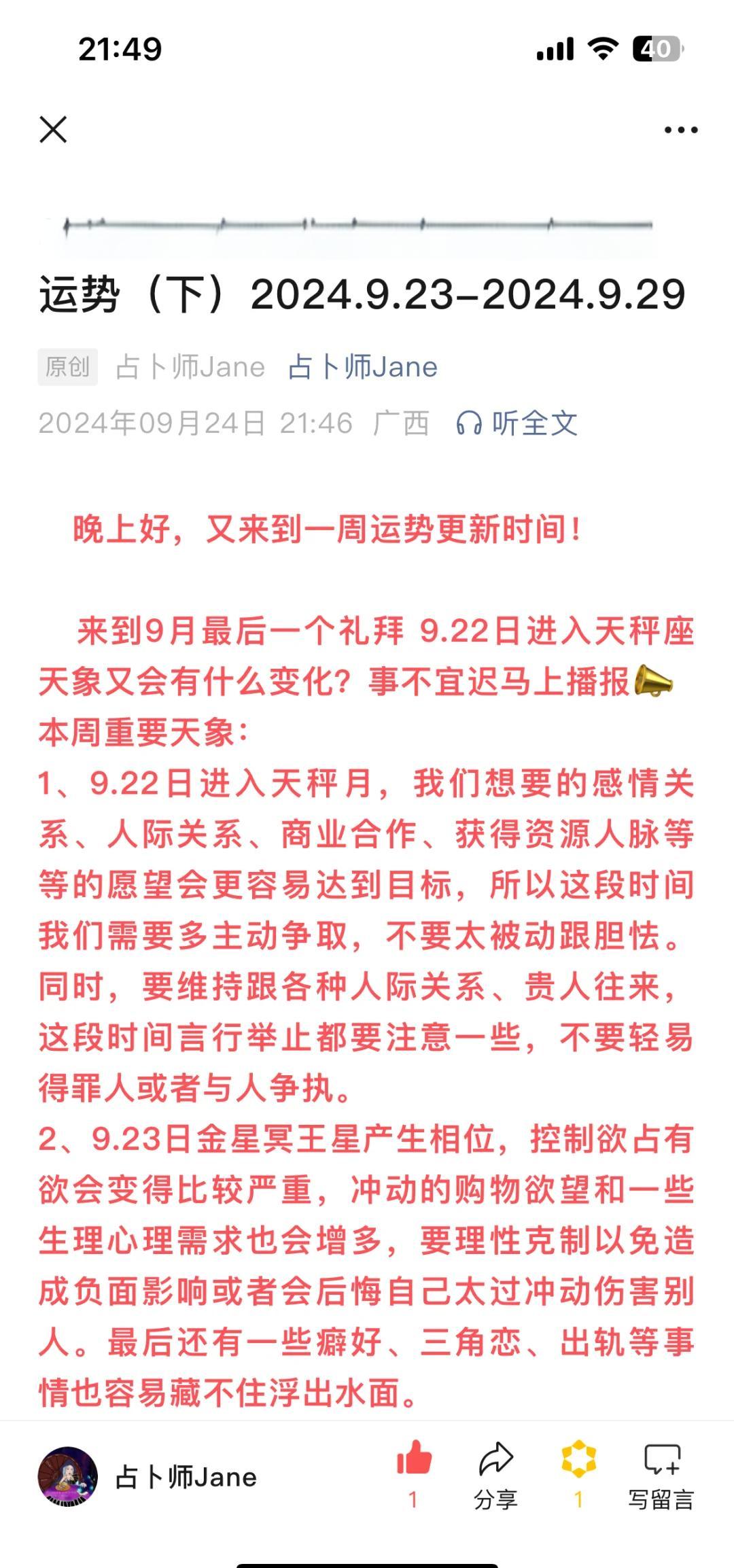Image resolution: width=734 pixels, height=1568 pixels.
Task: Open the blue 占卜师Jane account link
Action: [x=363, y=367]
